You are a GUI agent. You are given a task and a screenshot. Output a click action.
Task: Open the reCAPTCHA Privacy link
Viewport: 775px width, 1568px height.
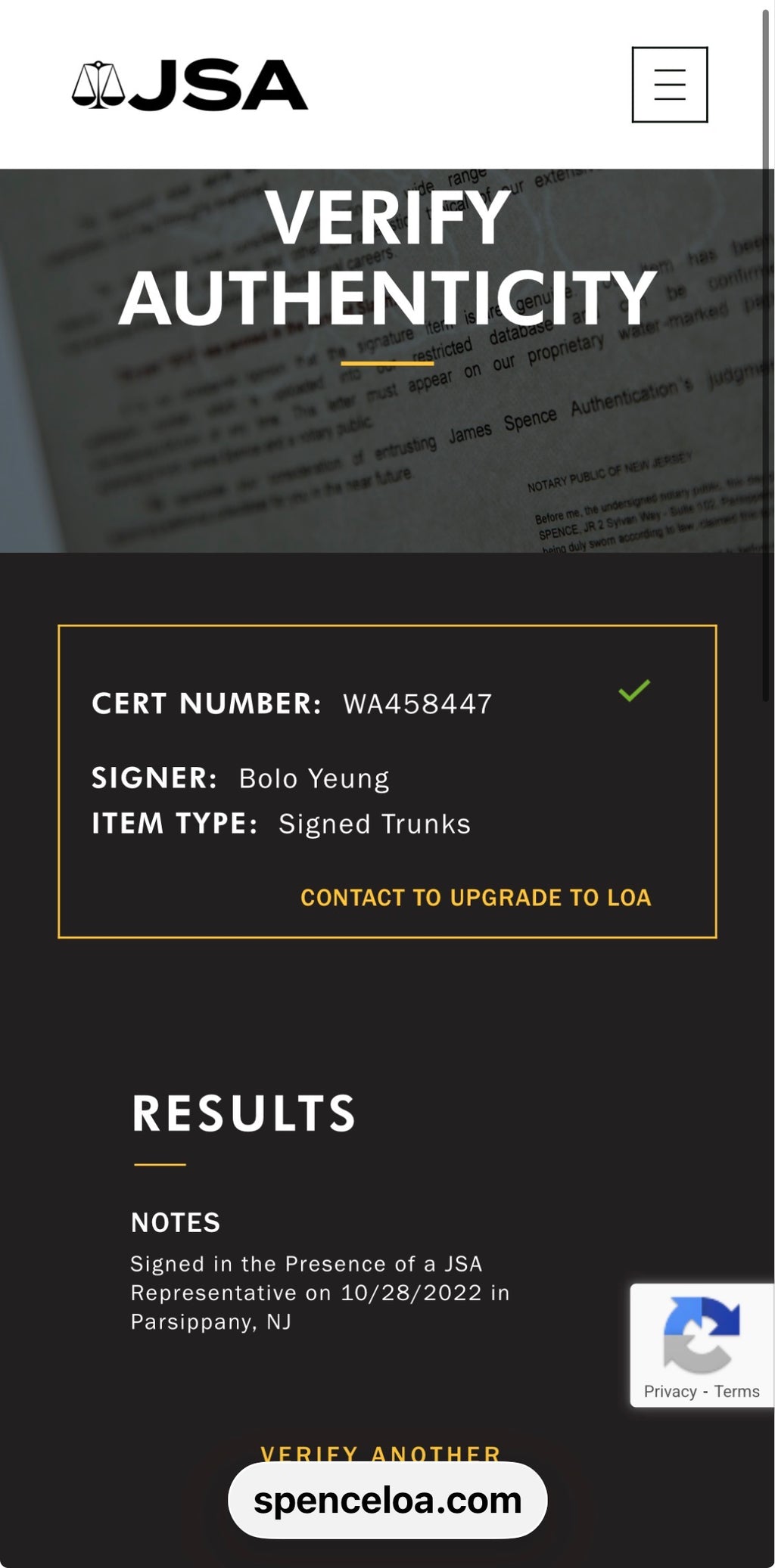pyautogui.click(x=670, y=1391)
